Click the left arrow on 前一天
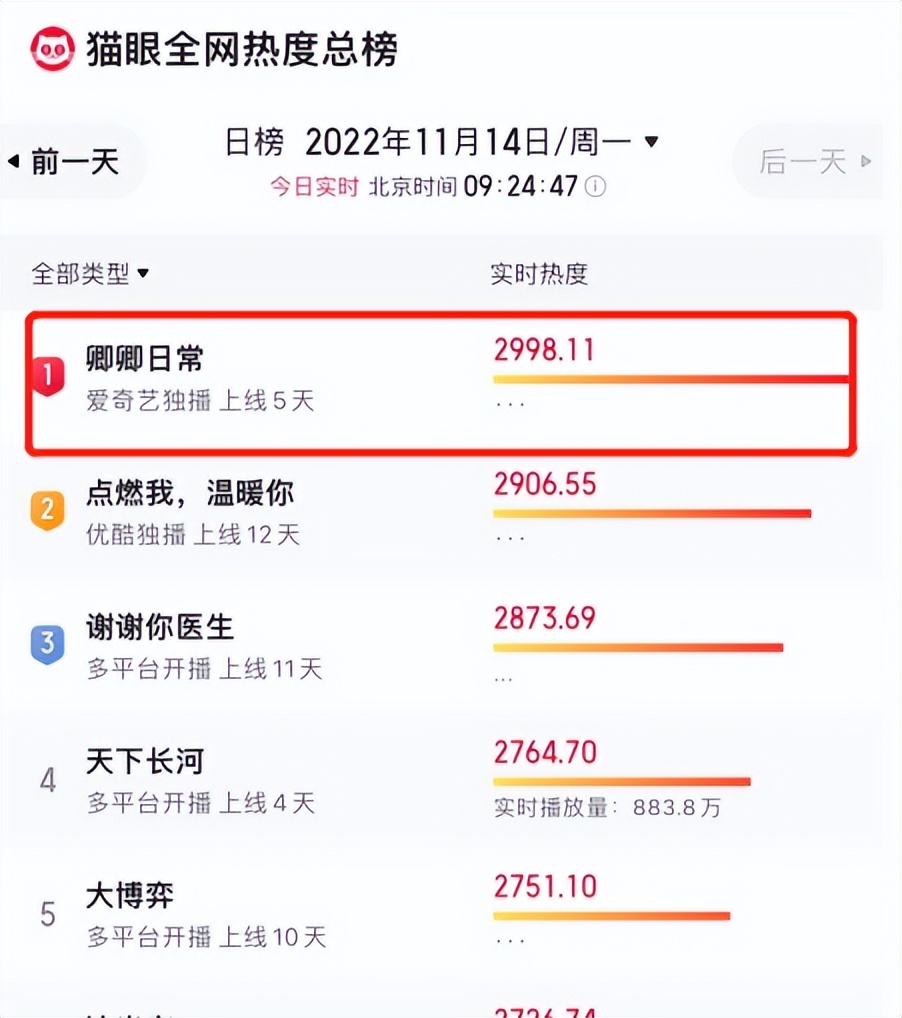Image resolution: width=902 pixels, height=1018 pixels. click(x=13, y=160)
